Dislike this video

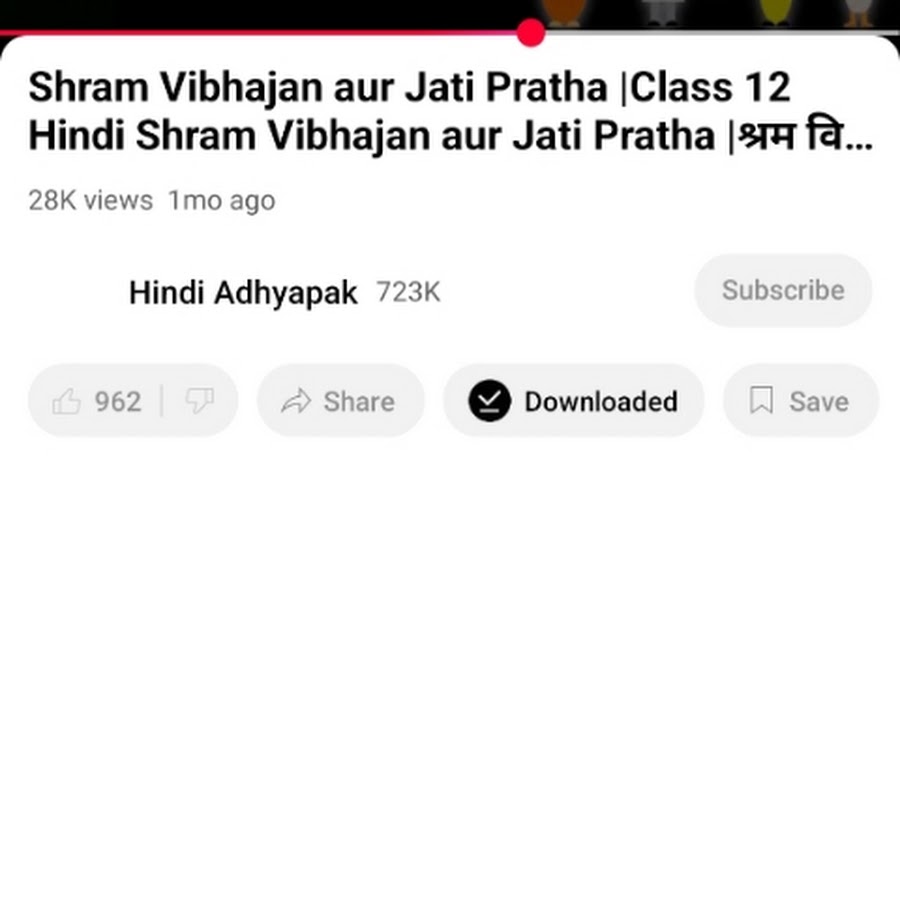(x=200, y=401)
